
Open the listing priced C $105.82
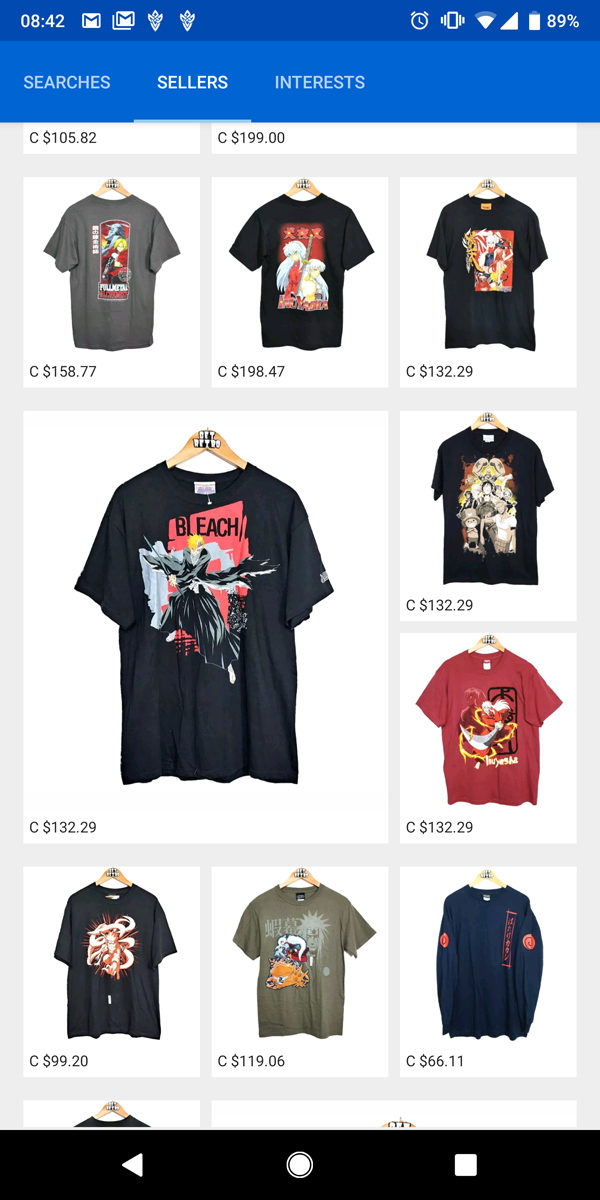coord(111,138)
